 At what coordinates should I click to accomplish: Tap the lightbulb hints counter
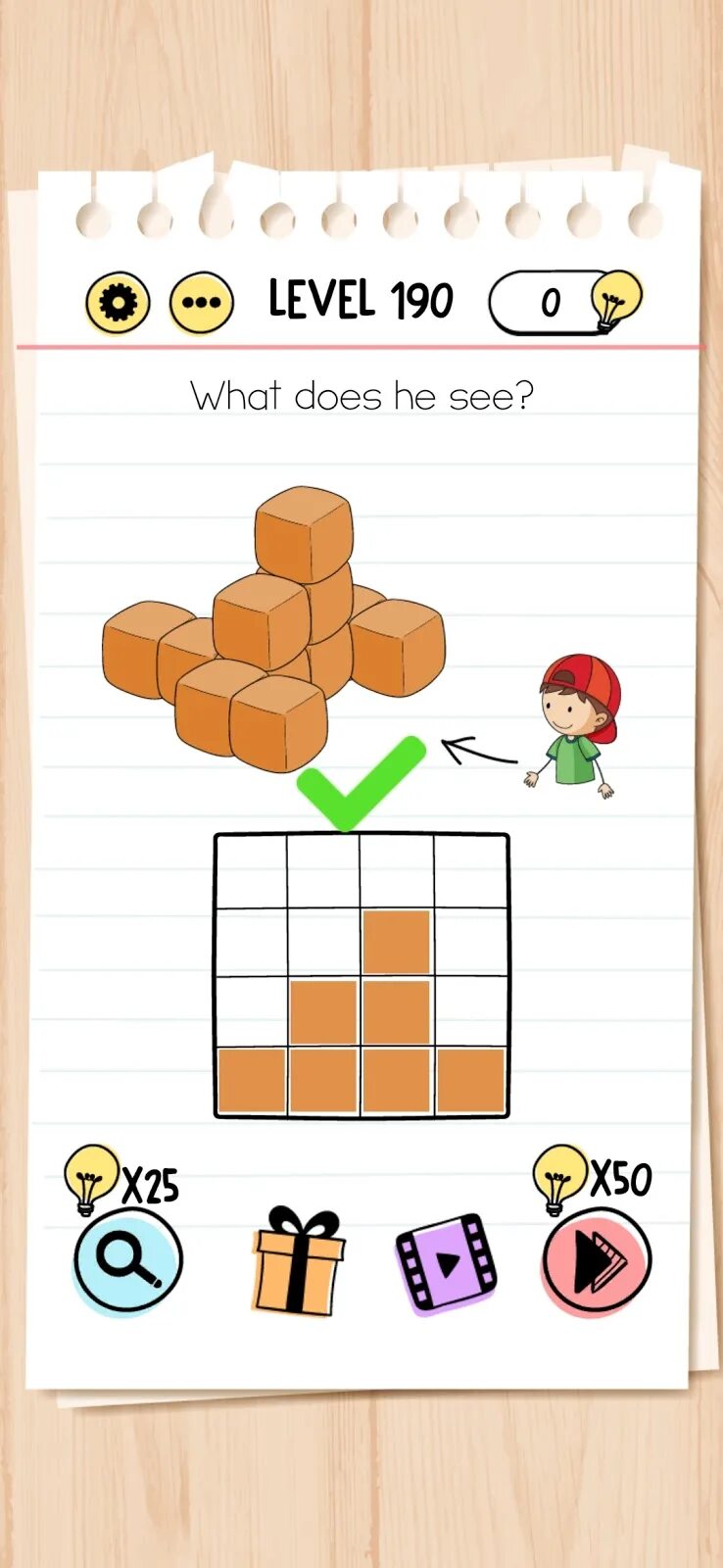point(565,302)
